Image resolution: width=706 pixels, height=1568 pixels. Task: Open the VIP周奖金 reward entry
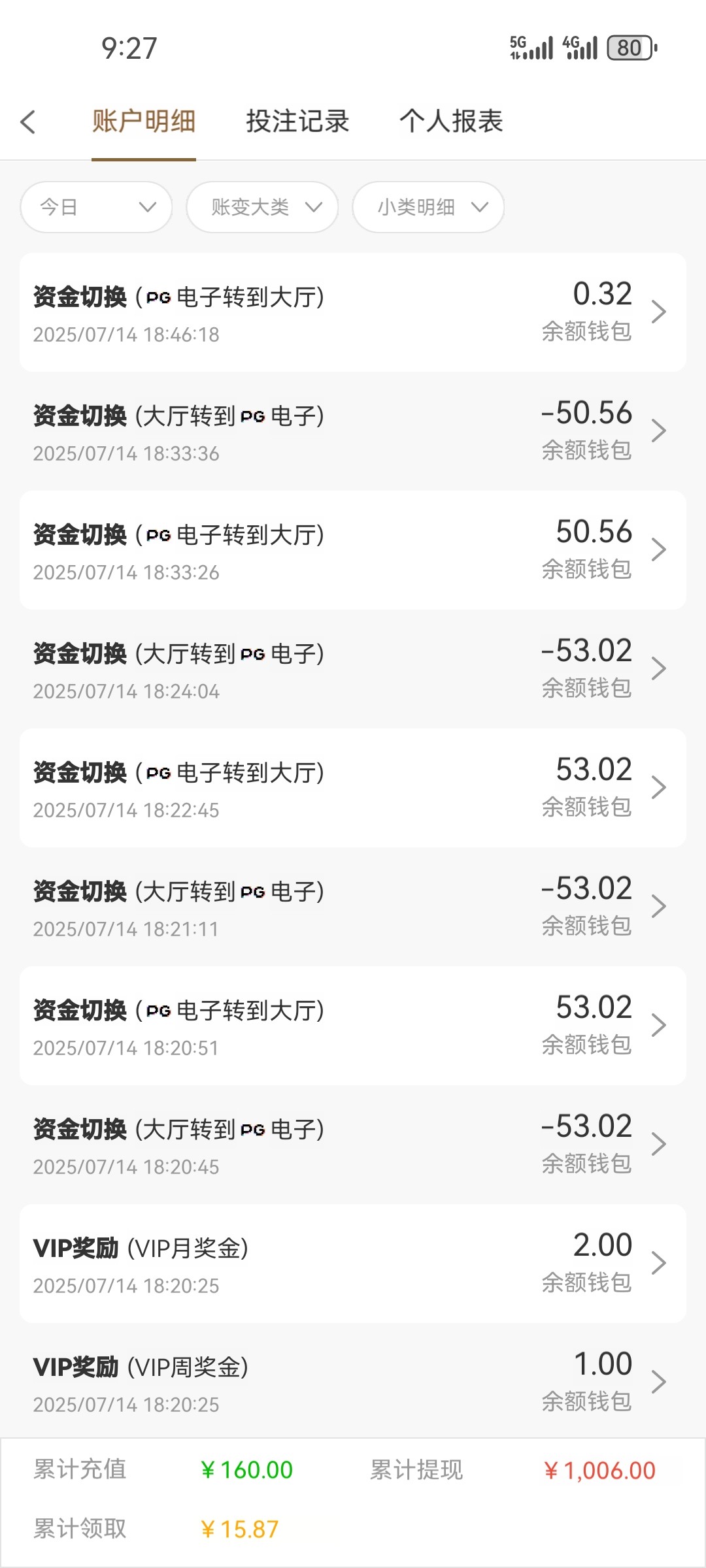(353, 1382)
